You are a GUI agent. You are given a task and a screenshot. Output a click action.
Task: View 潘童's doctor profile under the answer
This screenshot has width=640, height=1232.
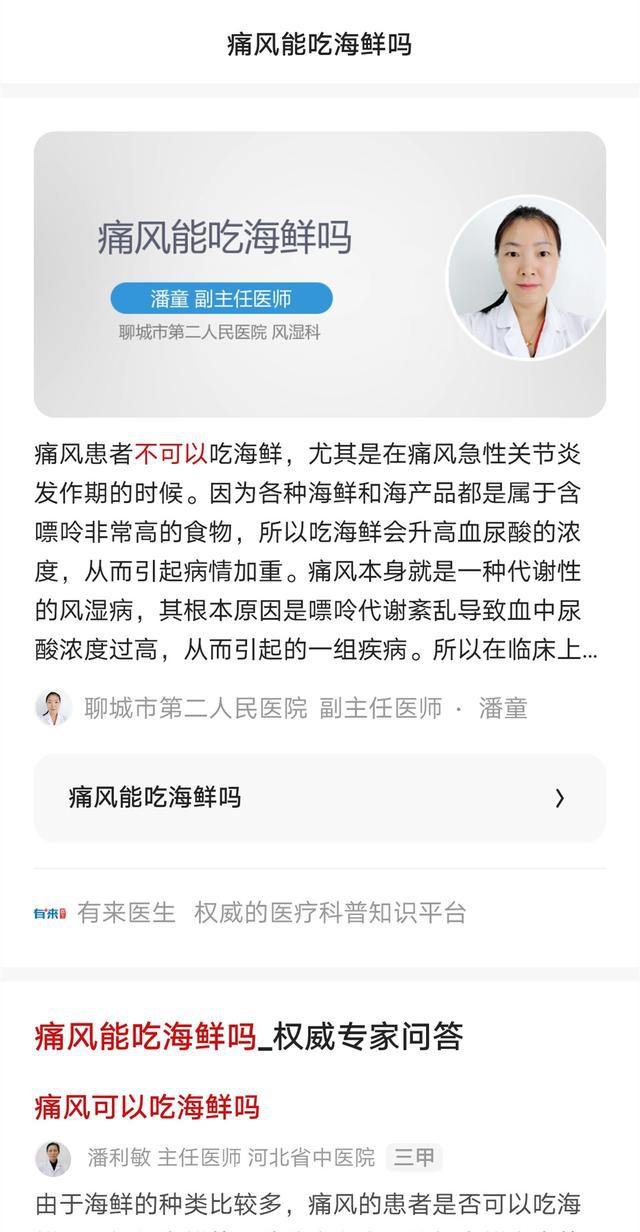point(280,709)
